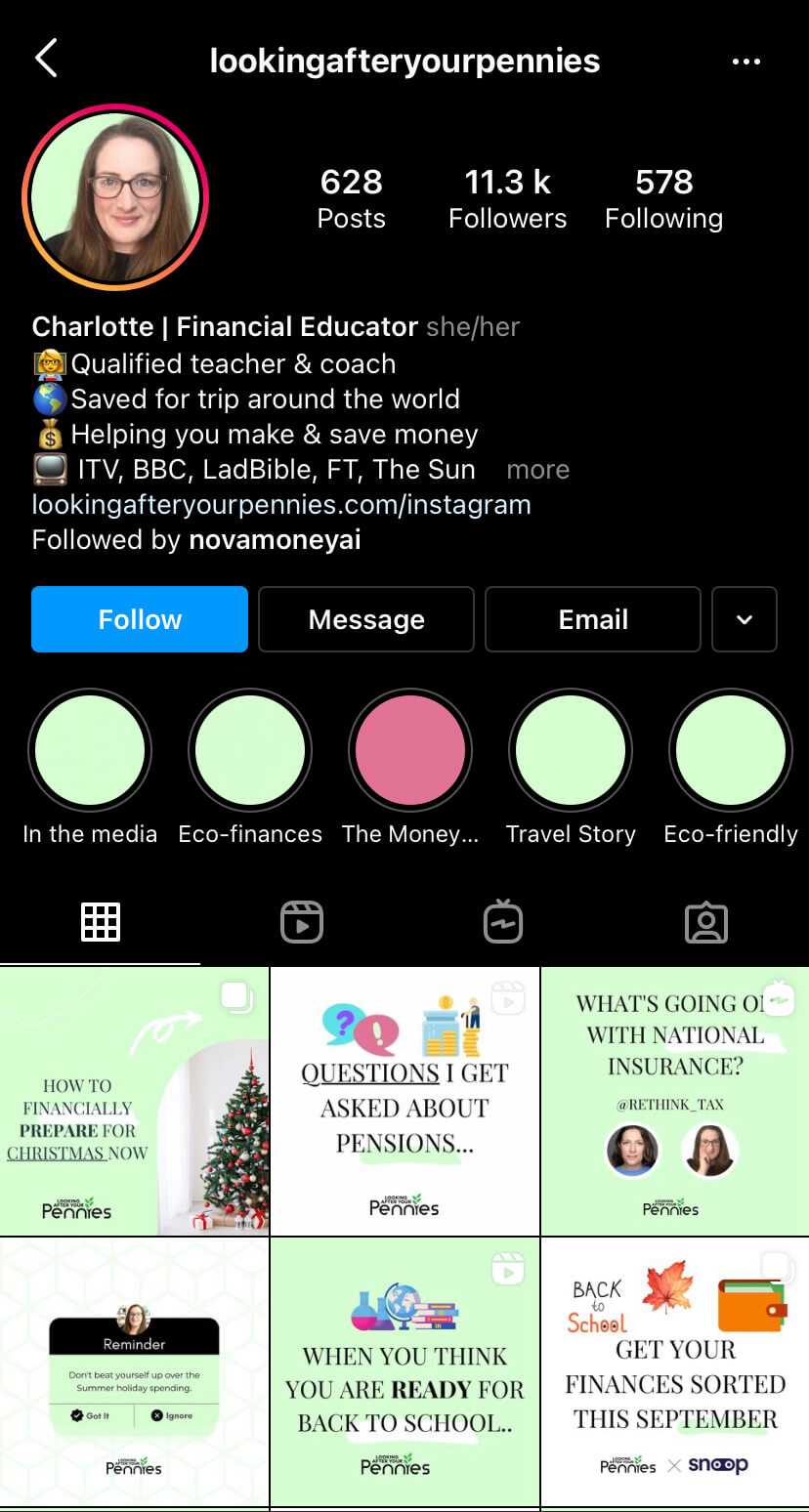
Task: View the 11.3k followers list
Action: tap(507, 198)
